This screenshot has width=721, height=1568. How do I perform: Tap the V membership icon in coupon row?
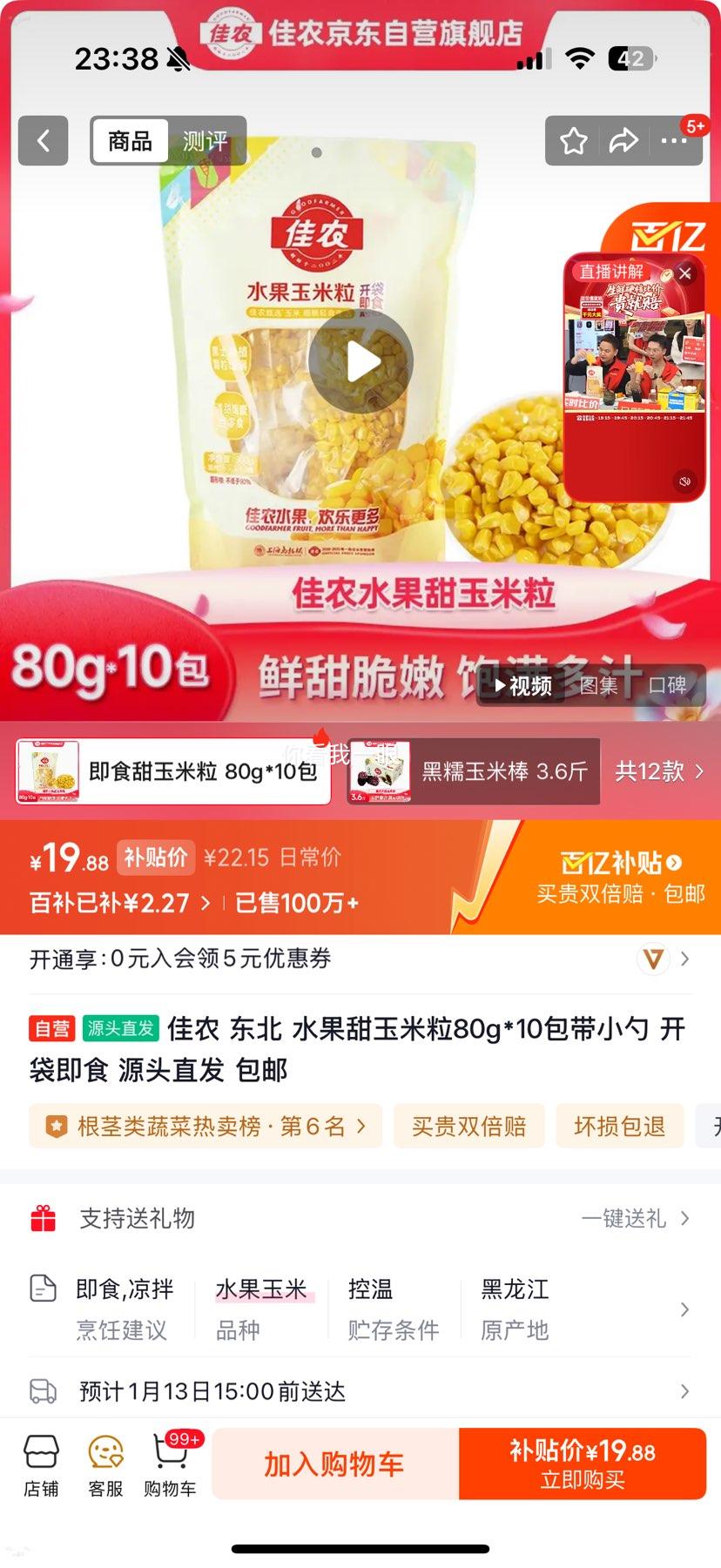[x=655, y=959]
